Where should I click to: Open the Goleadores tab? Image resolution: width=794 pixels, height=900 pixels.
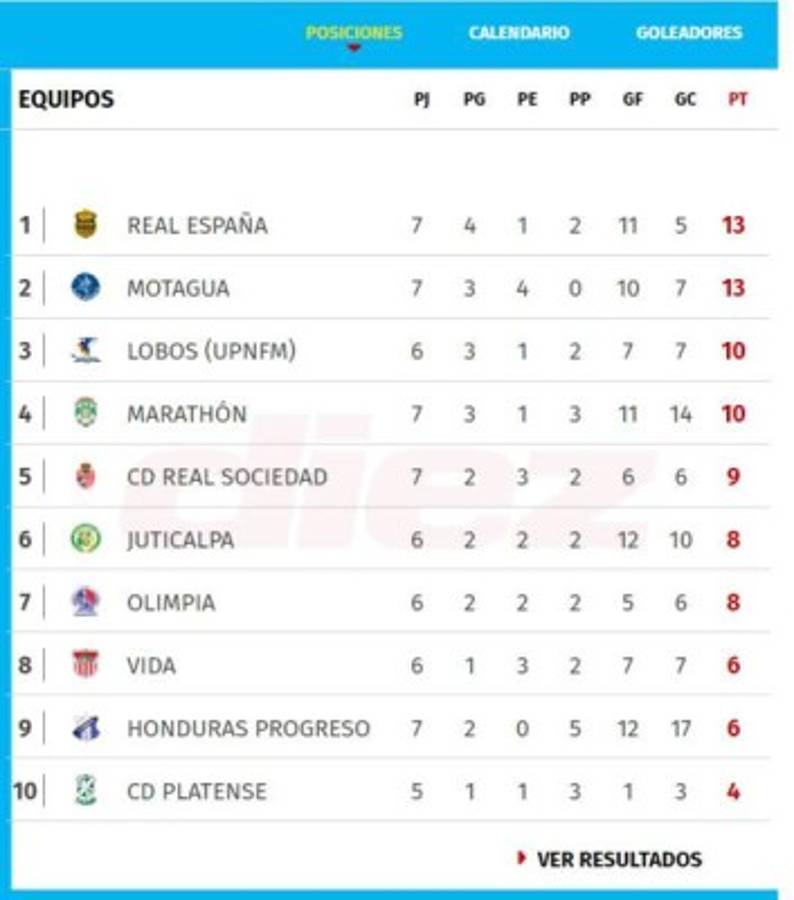(x=689, y=33)
